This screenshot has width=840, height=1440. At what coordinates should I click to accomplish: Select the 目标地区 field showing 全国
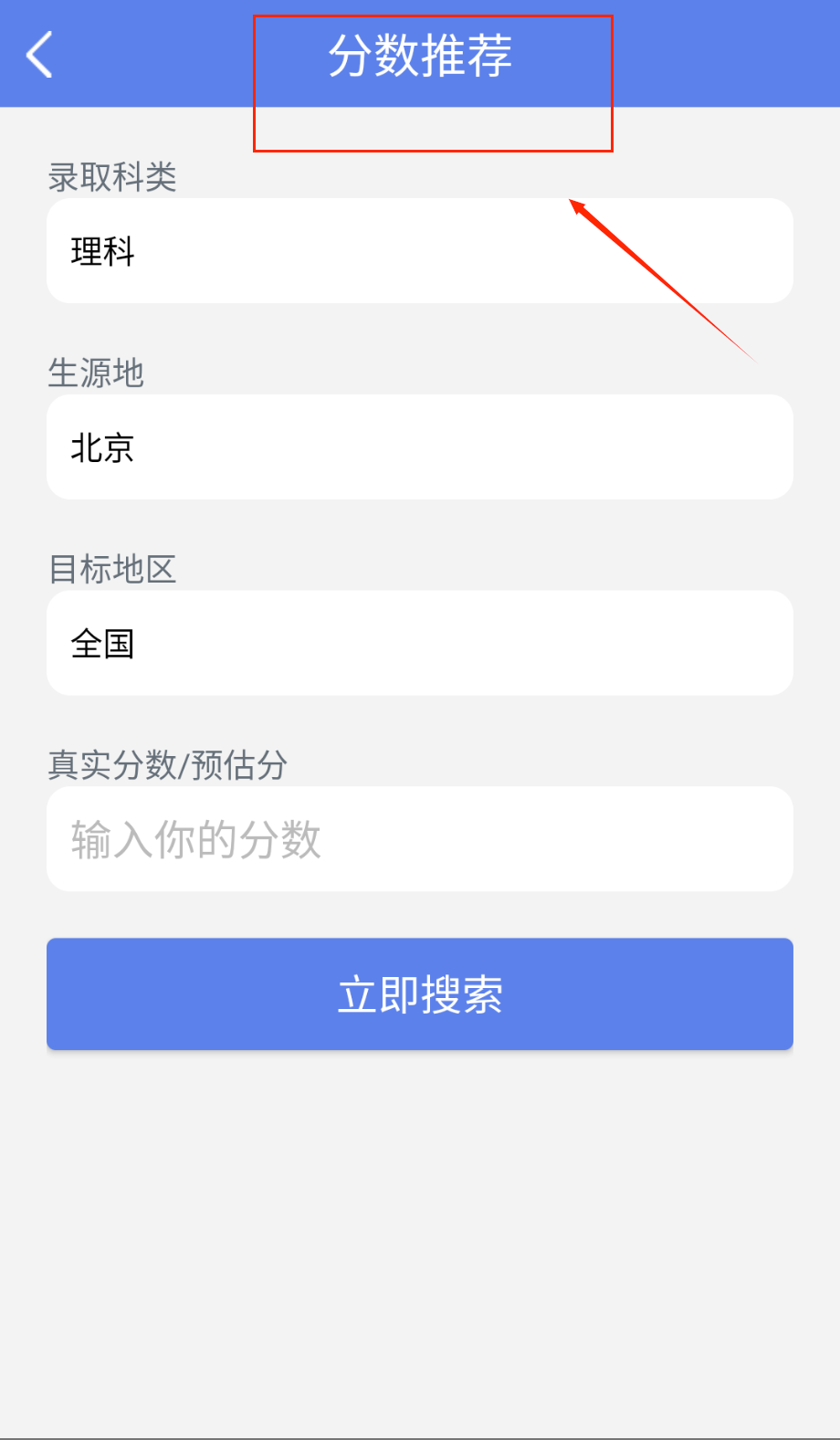419,643
